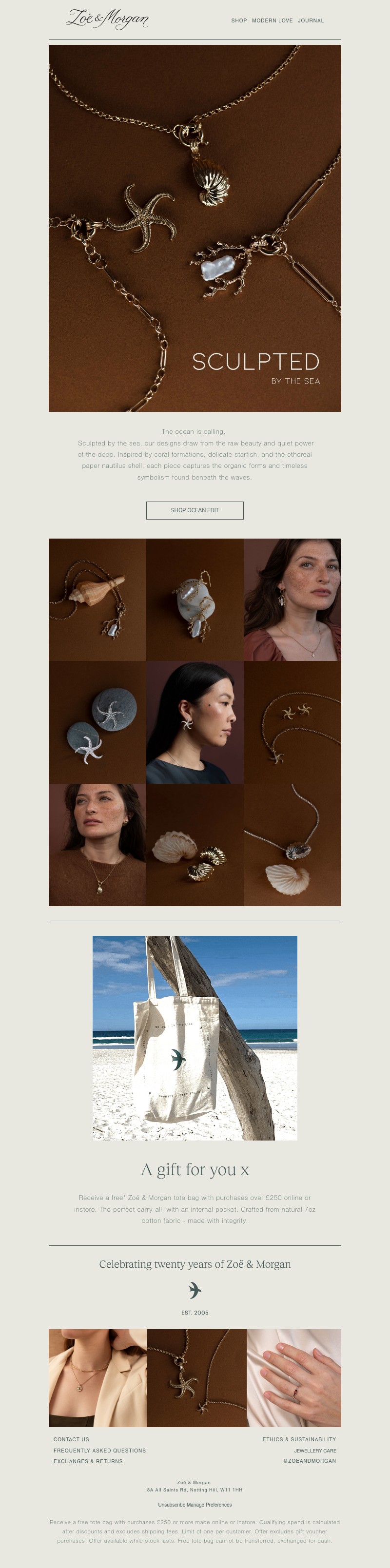This screenshot has height=1568, width=390.
Task: Open the Sculpted by the Sea banner
Action: [x=195, y=228]
